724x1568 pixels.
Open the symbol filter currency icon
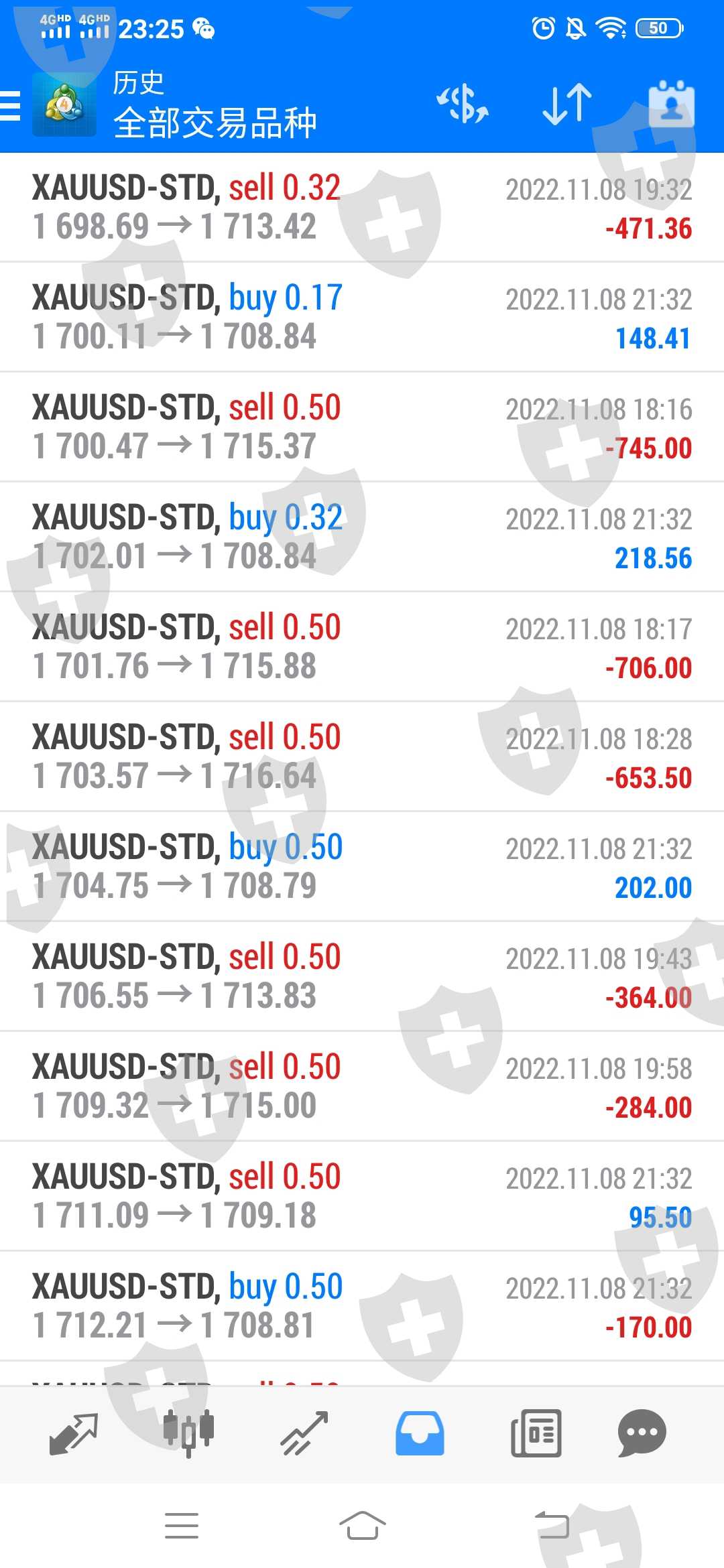463,105
